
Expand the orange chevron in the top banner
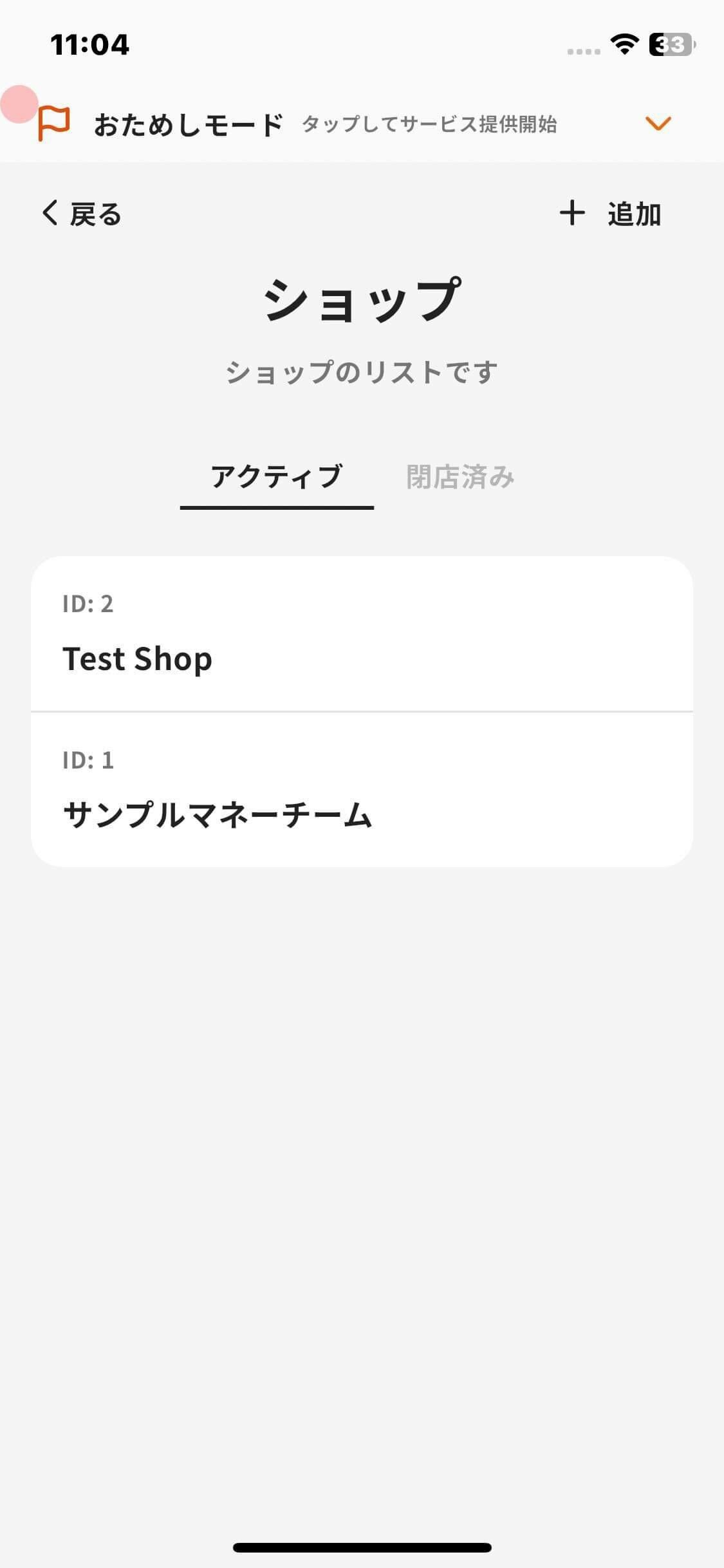point(658,123)
